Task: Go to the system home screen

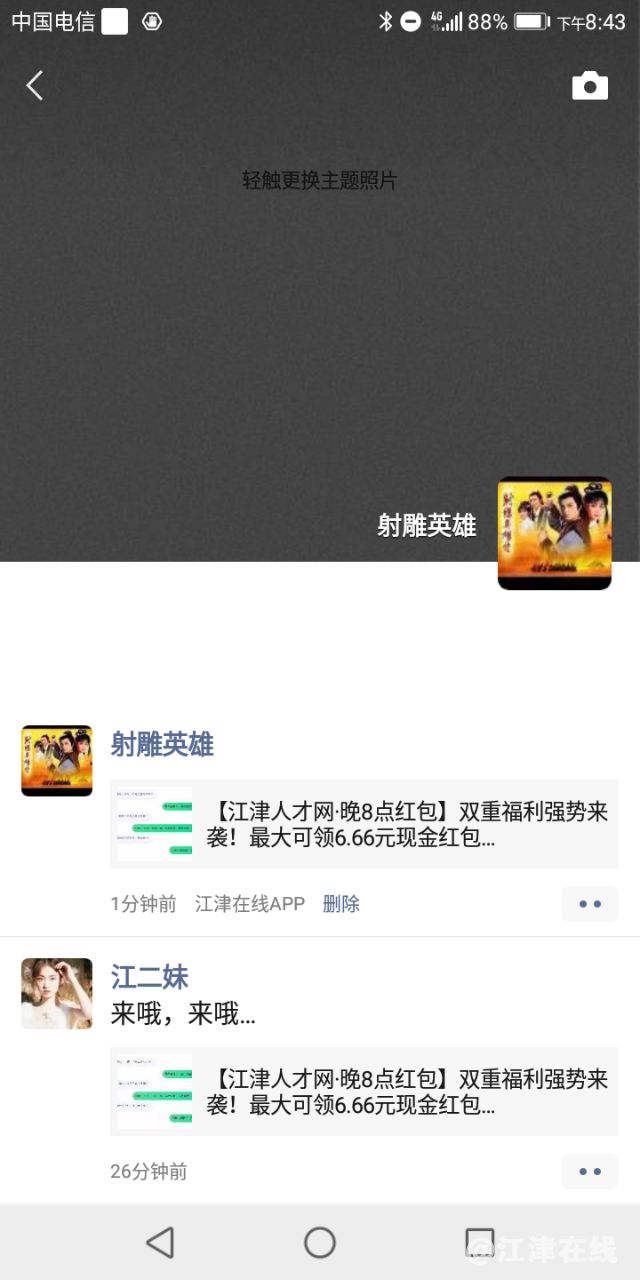Action: click(320, 1243)
